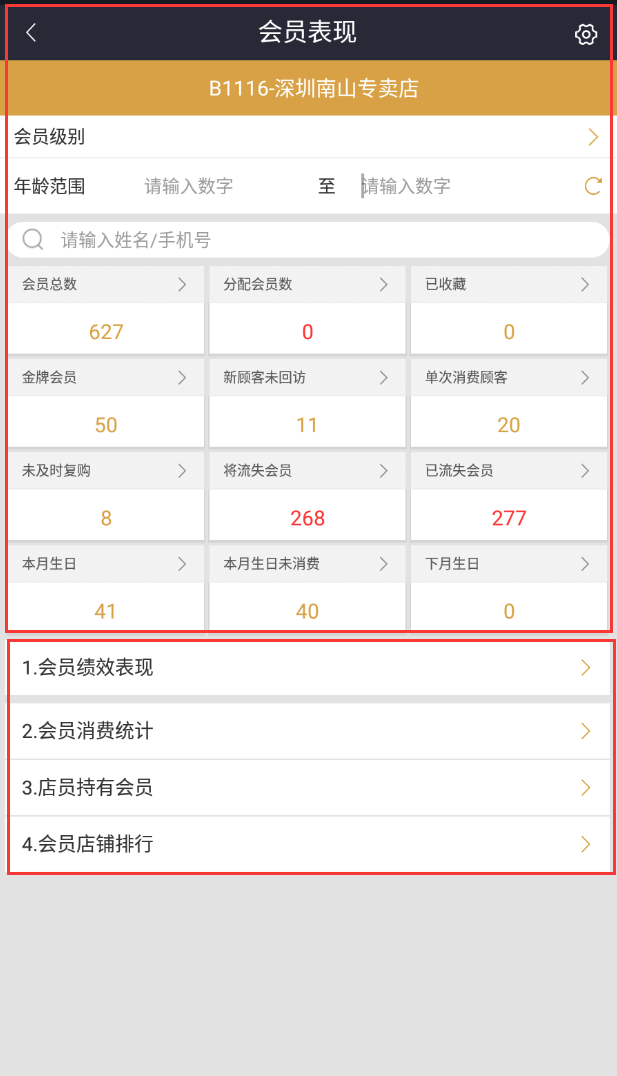Open the 分配会员数 card
Viewport: 617px width, 1076px height.
click(307, 310)
